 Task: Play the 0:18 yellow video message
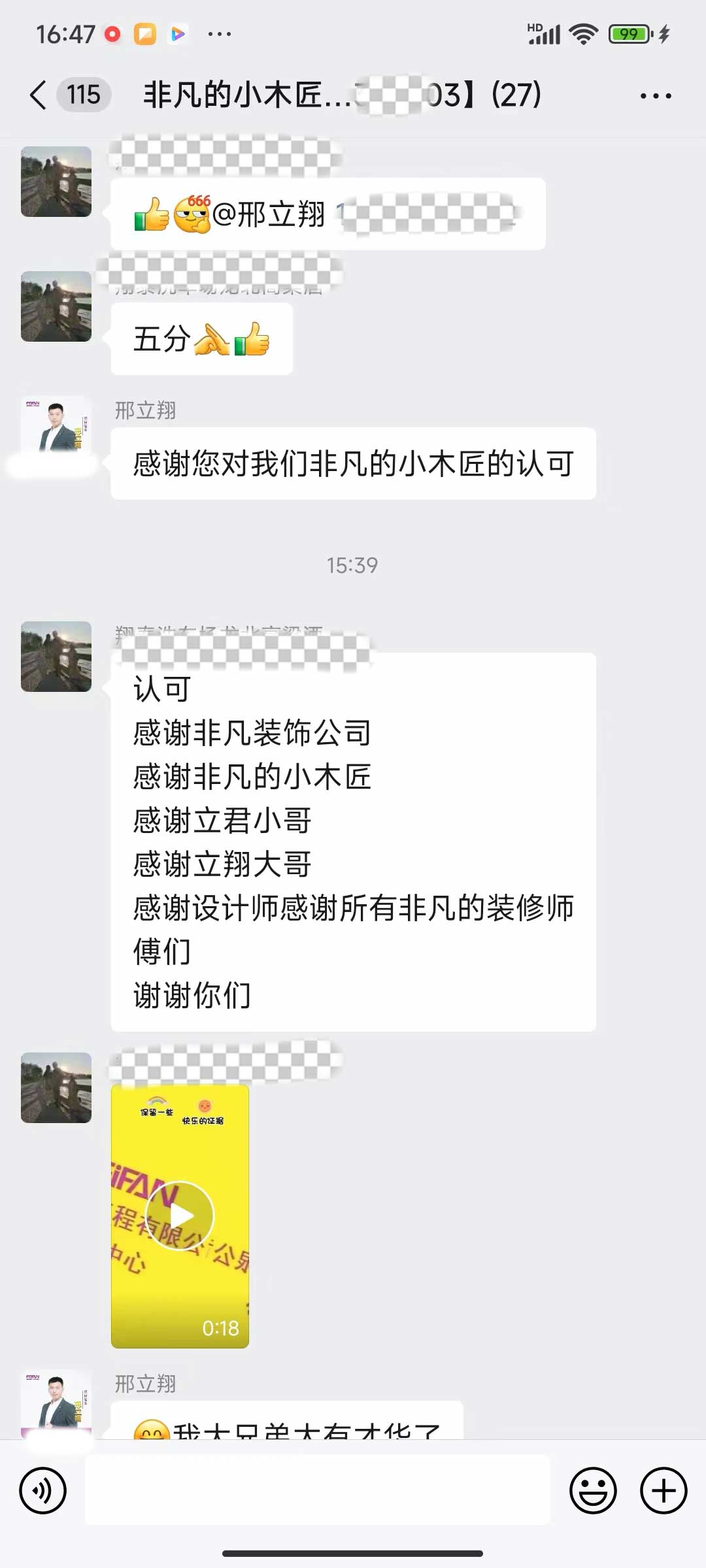pos(180,1216)
